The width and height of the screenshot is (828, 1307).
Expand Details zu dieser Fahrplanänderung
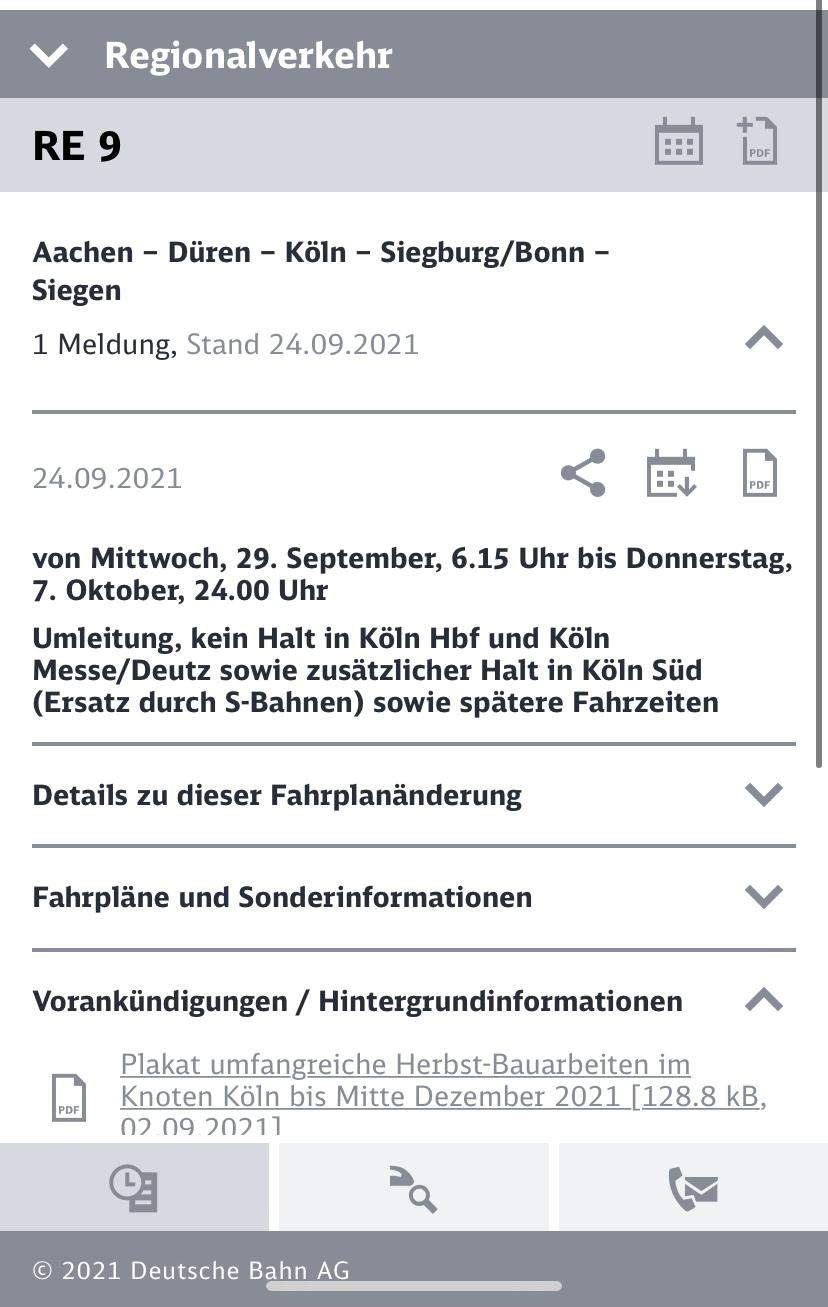(763, 794)
